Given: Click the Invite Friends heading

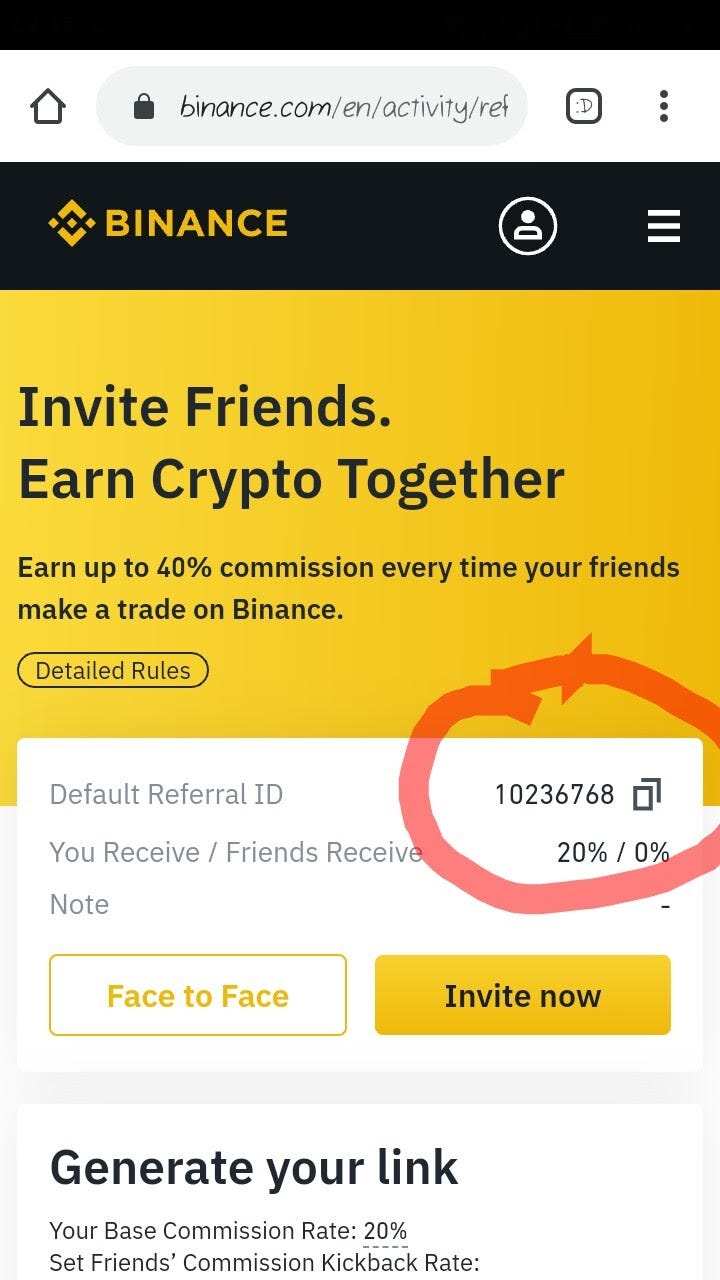Looking at the screenshot, I should click(204, 406).
